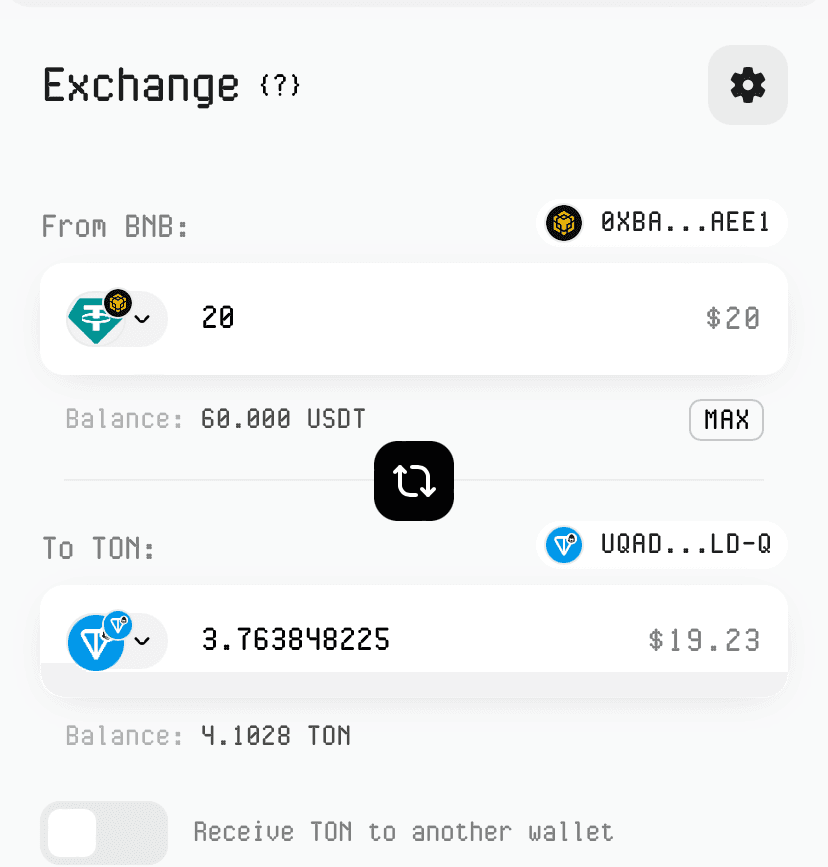Open exchange settings gear
The height and width of the screenshot is (867, 828).
tap(748, 85)
